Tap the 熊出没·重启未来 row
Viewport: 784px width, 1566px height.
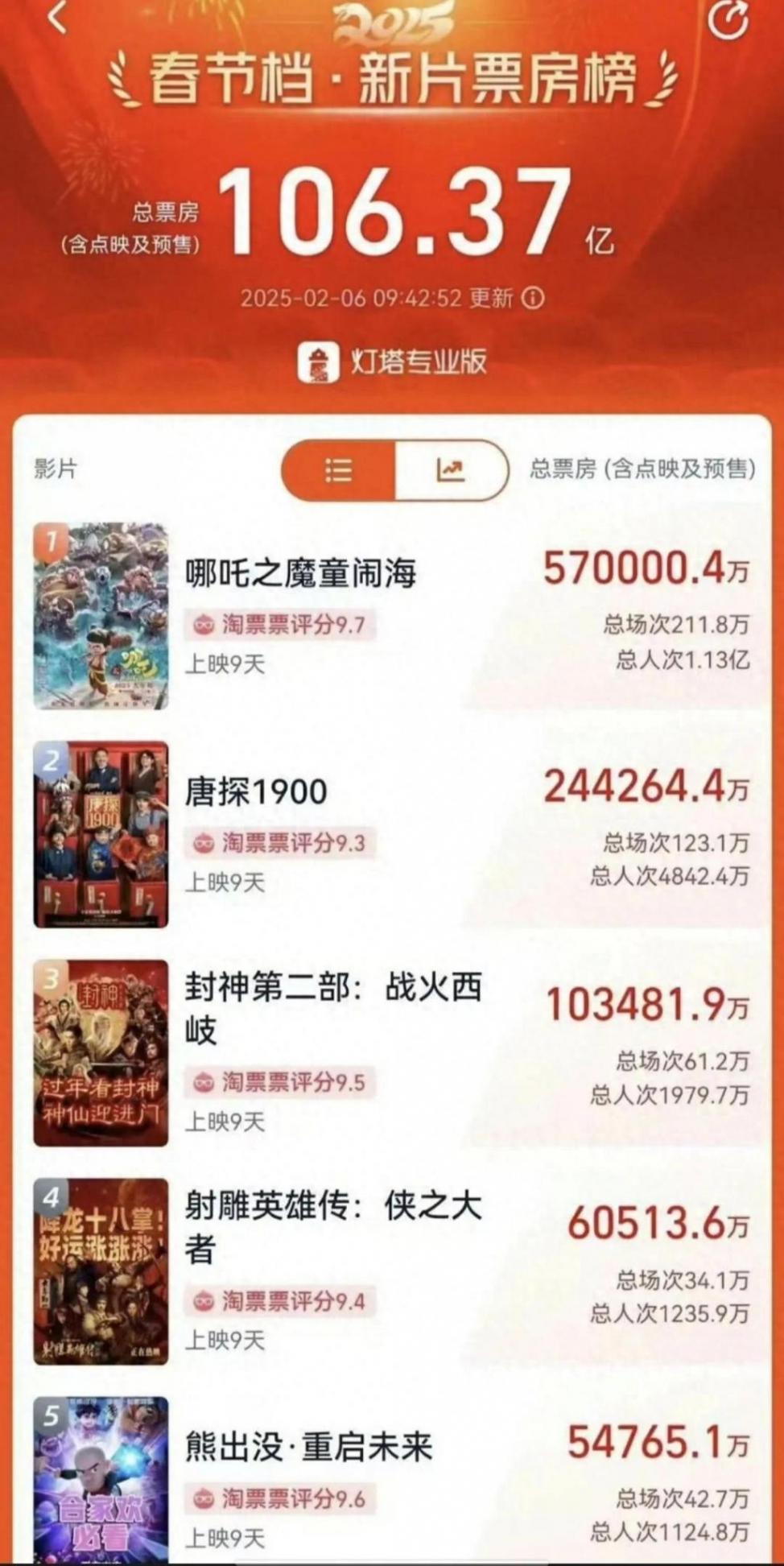[x=308, y=1447]
